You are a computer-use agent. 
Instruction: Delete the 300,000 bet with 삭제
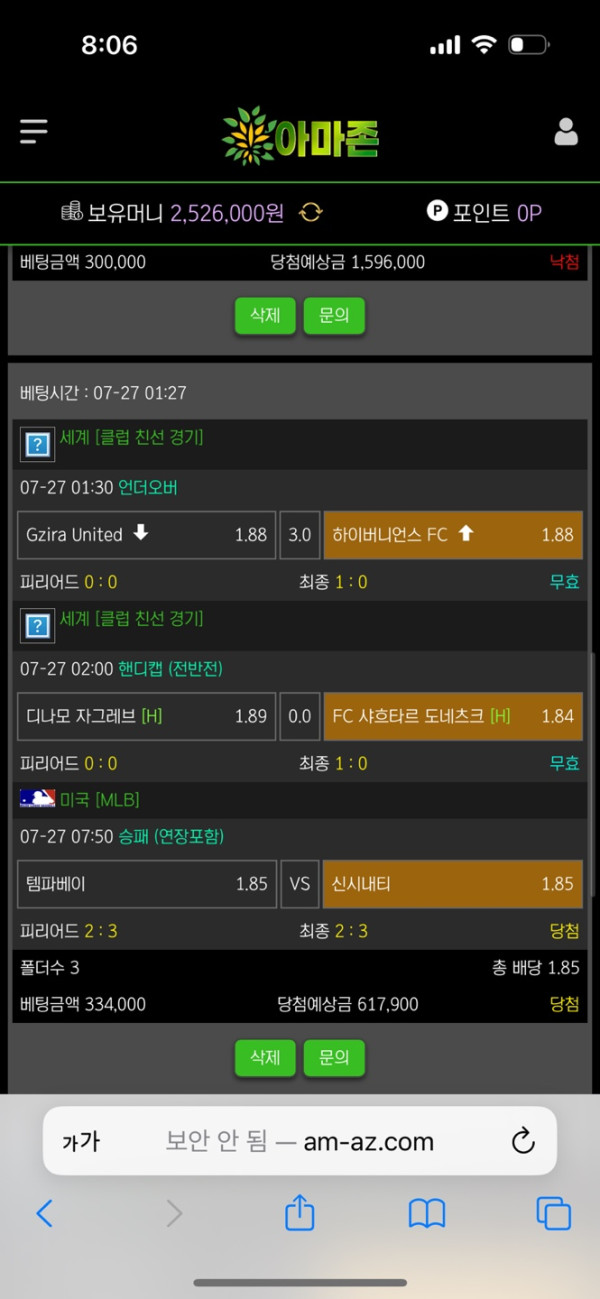click(265, 316)
